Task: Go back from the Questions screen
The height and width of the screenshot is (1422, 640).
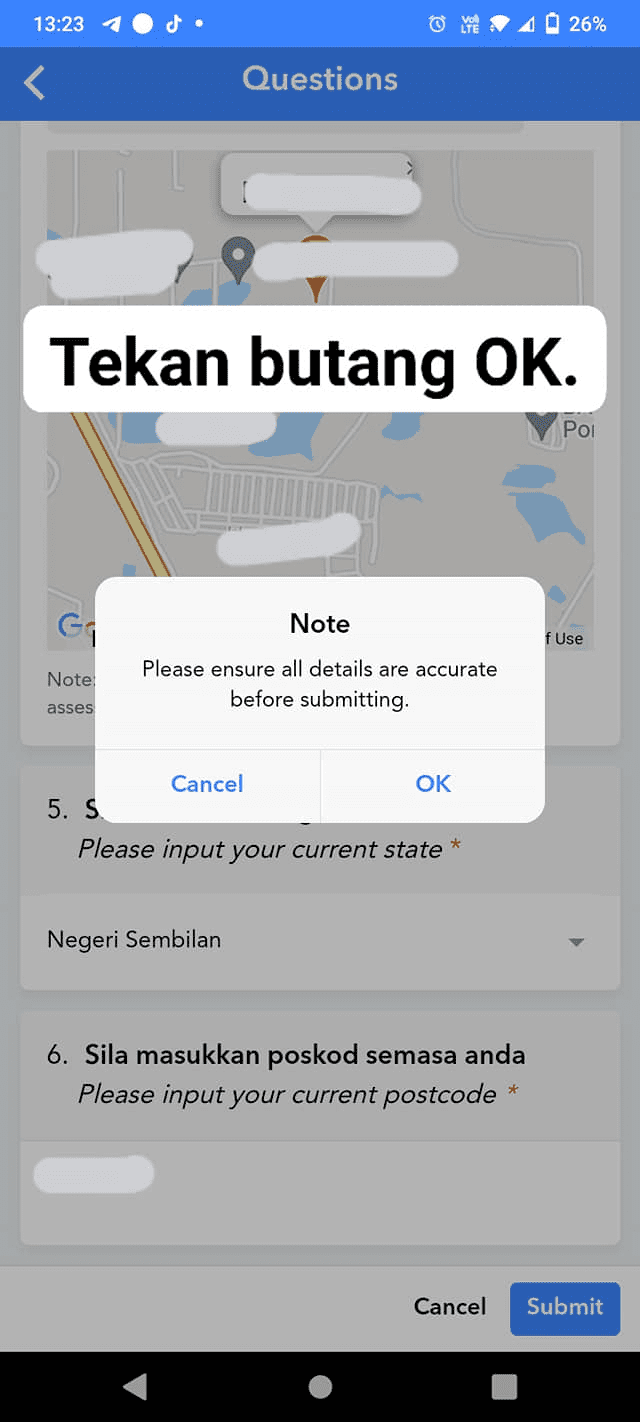Action: pos(35,82)
